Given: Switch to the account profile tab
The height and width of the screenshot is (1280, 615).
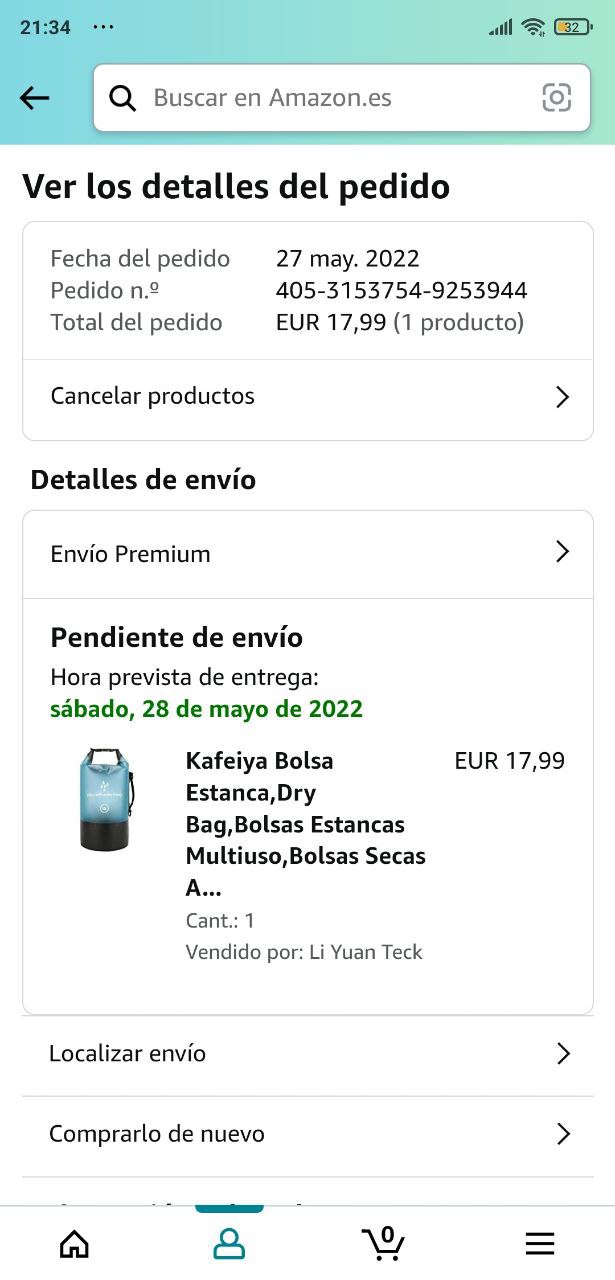Looking at the screenshot, I should pos(229,1243).
